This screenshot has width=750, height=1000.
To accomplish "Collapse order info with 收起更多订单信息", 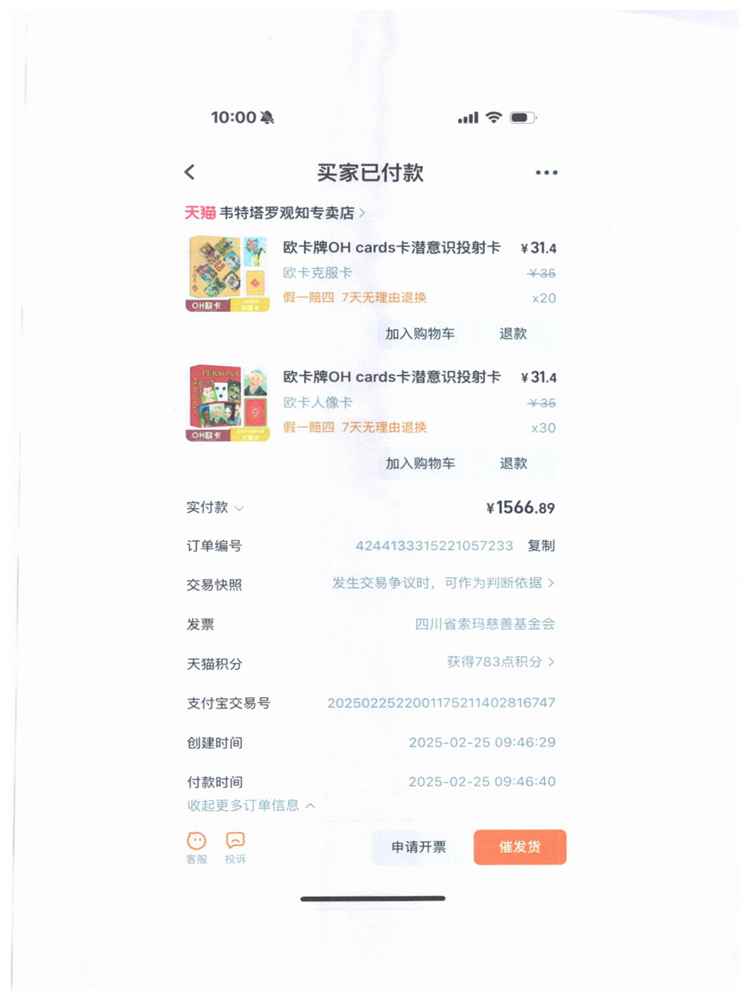I will pyautogui.click(x=251, y=805).
